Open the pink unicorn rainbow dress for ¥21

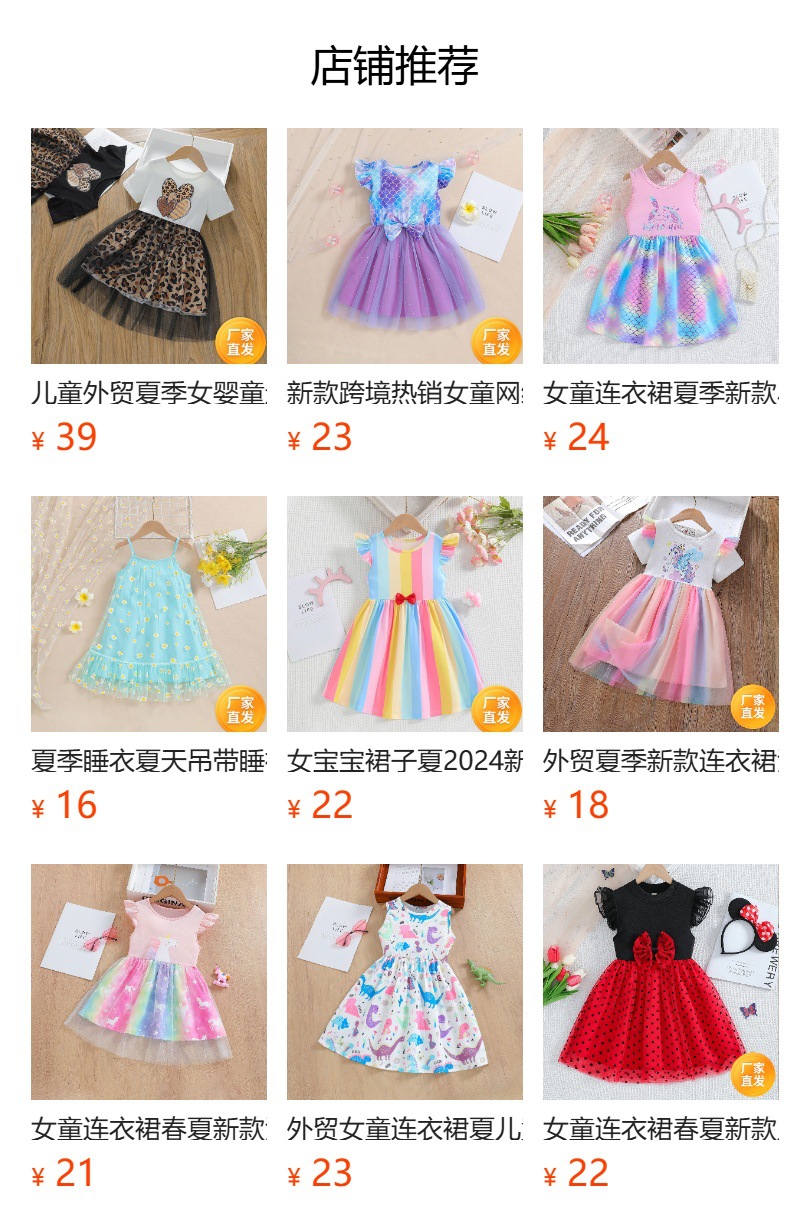[148, 982]
